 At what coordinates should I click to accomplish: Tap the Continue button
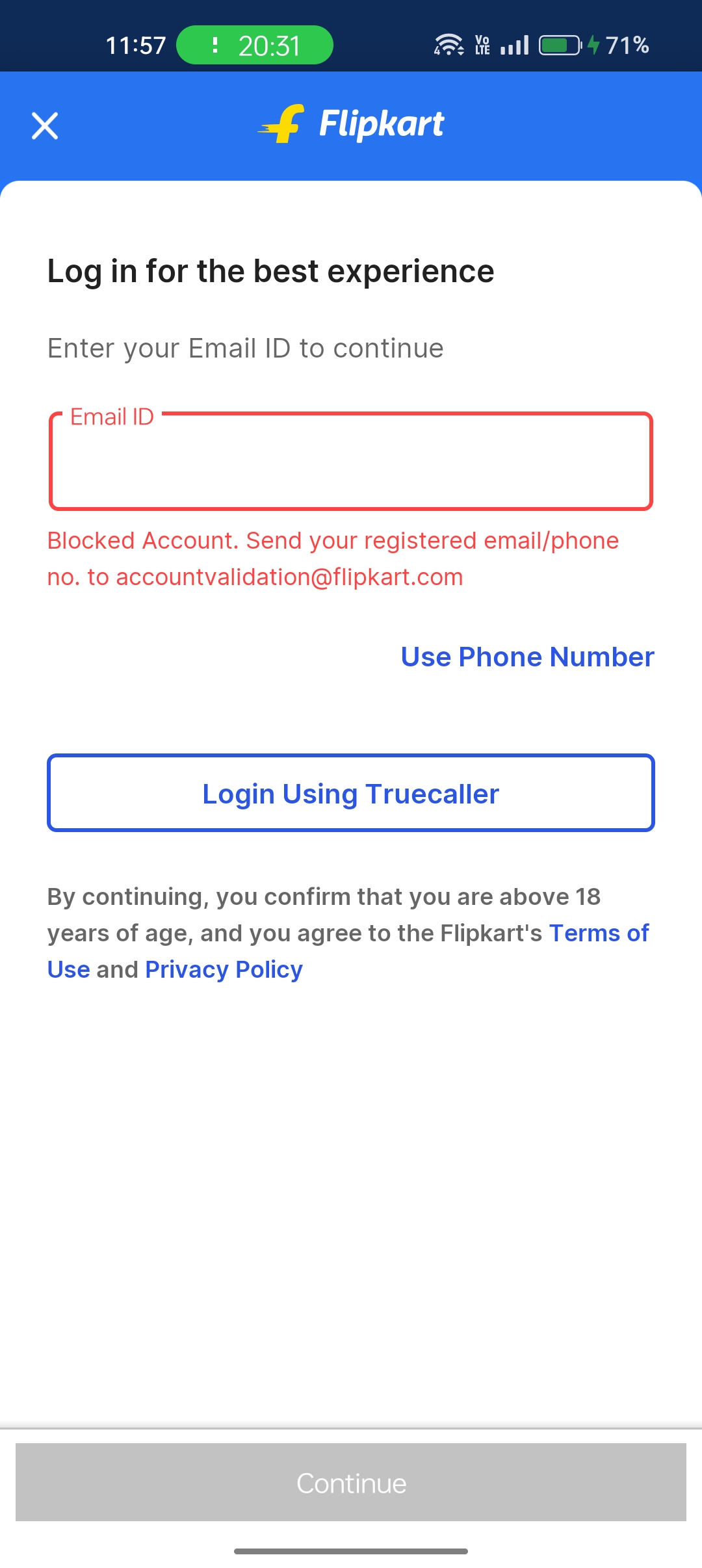pos(351,1483)
